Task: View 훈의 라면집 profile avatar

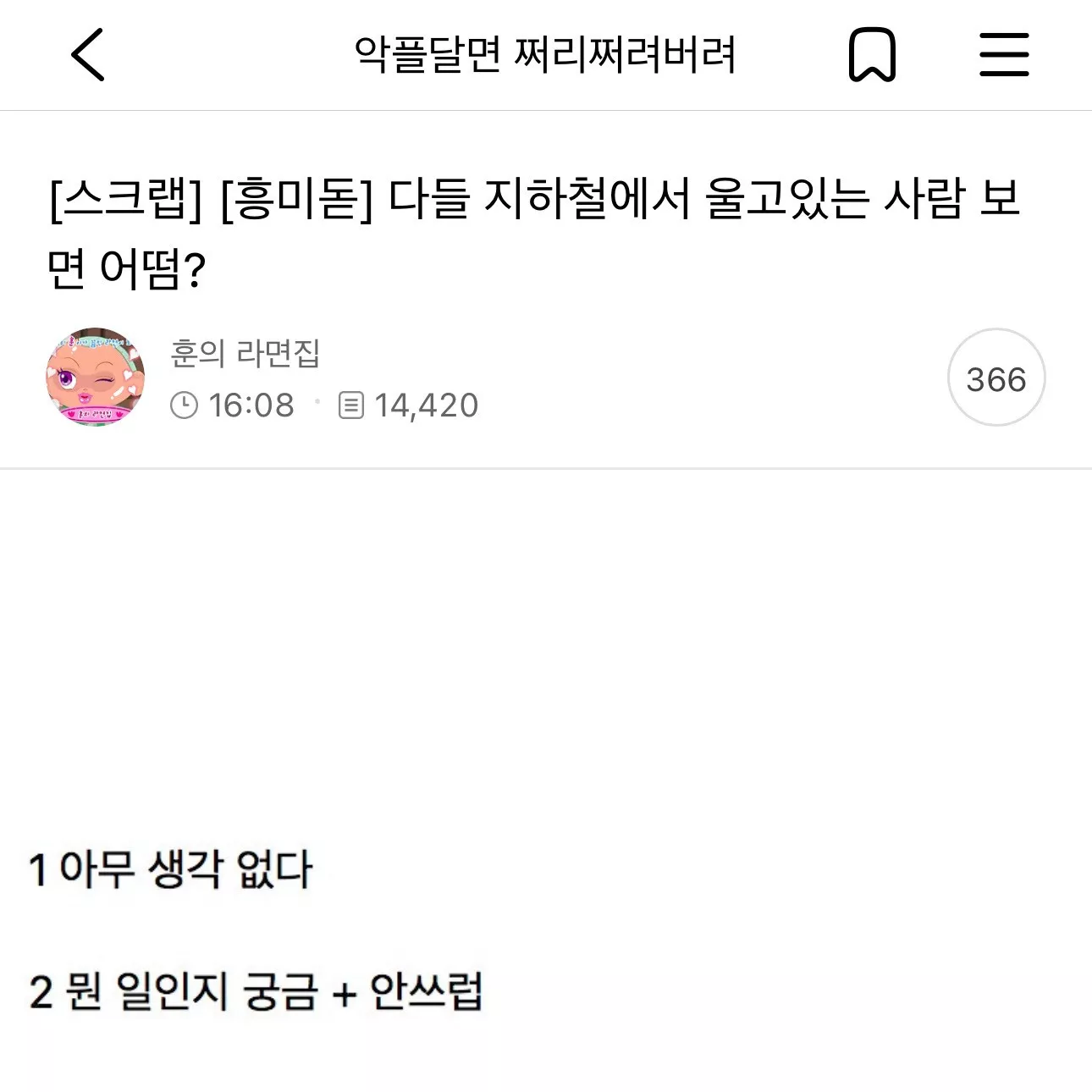Action: tap(96, 377)
